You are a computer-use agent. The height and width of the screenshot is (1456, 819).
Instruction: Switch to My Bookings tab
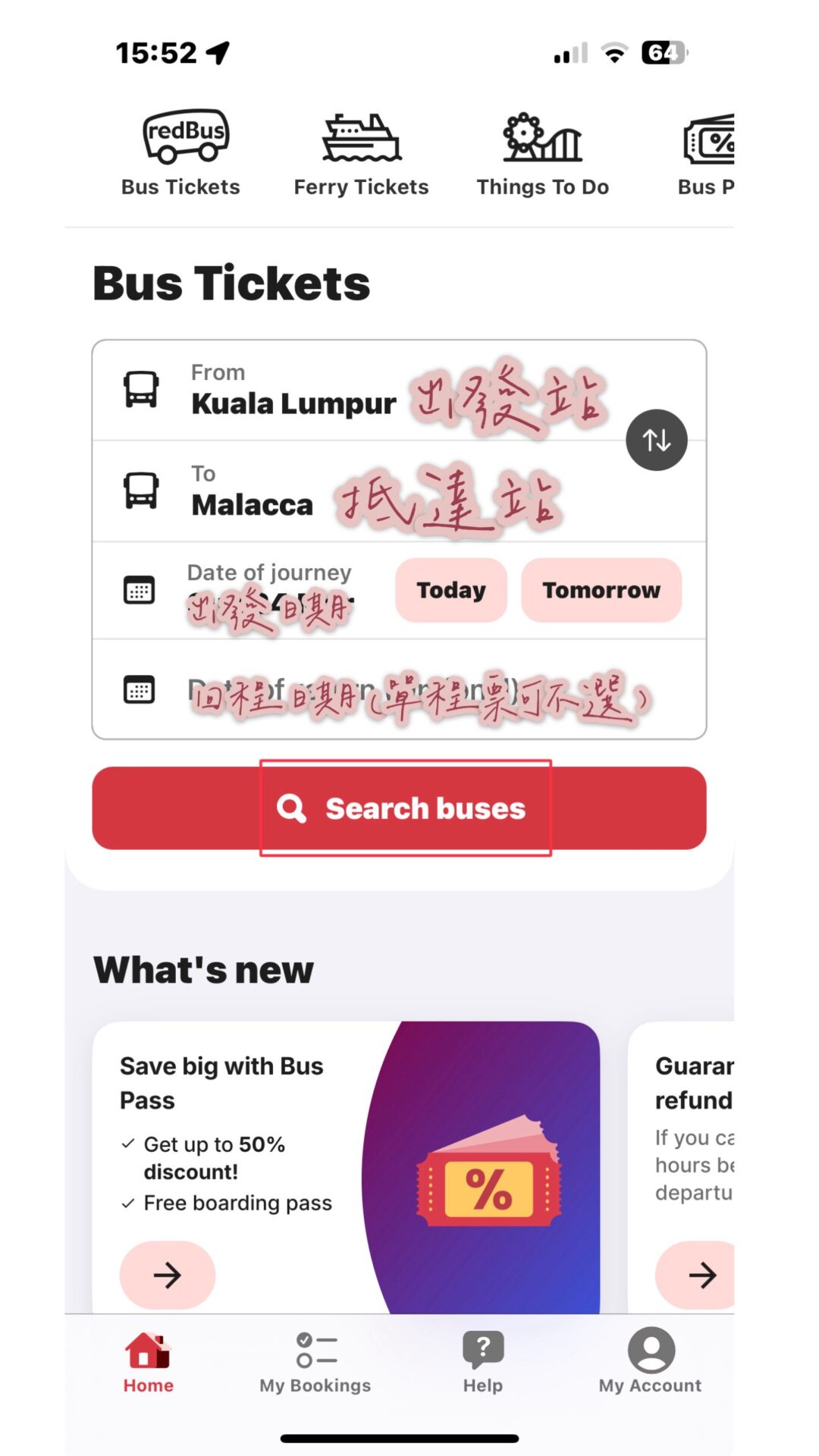[x=315, y=1363]
